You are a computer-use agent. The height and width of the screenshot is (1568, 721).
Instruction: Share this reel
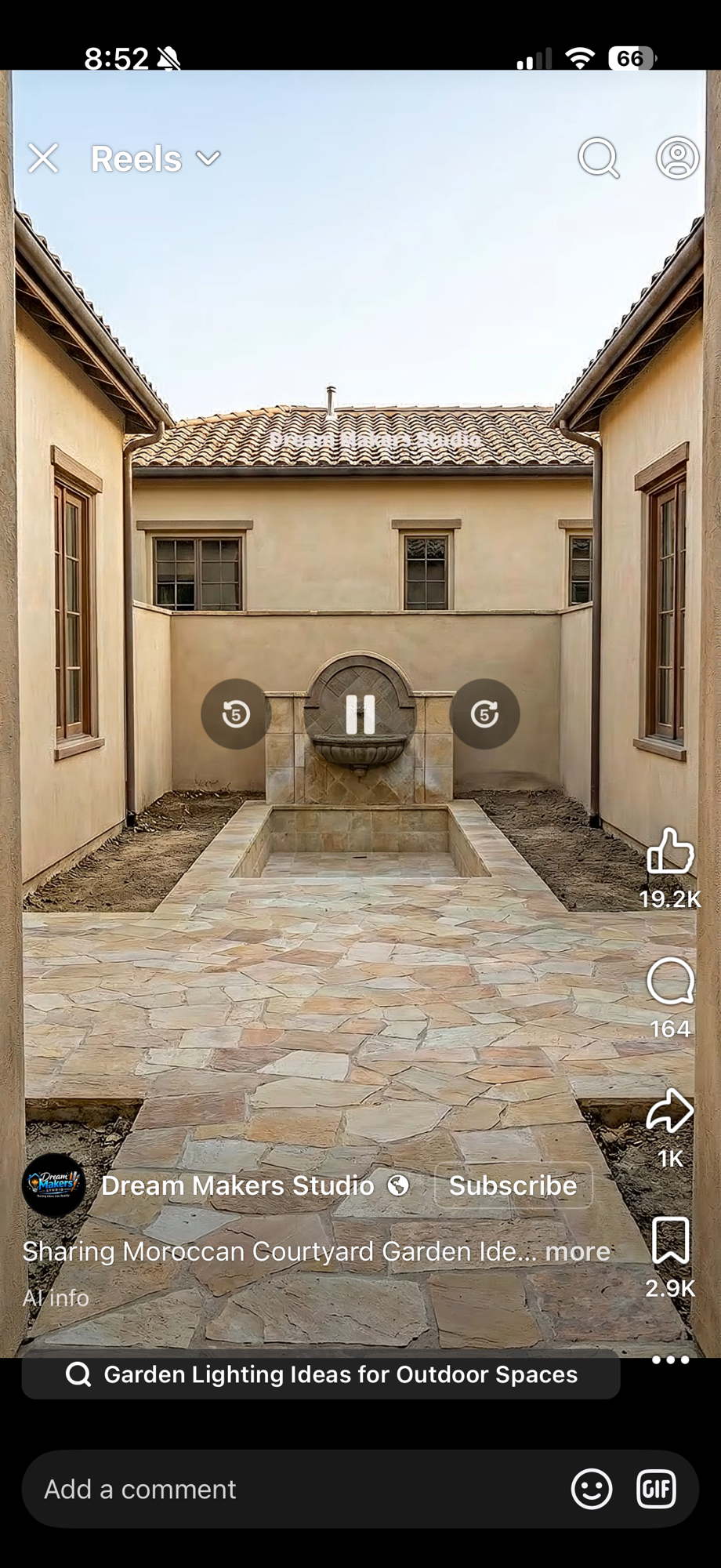(x=670, y=1111)
